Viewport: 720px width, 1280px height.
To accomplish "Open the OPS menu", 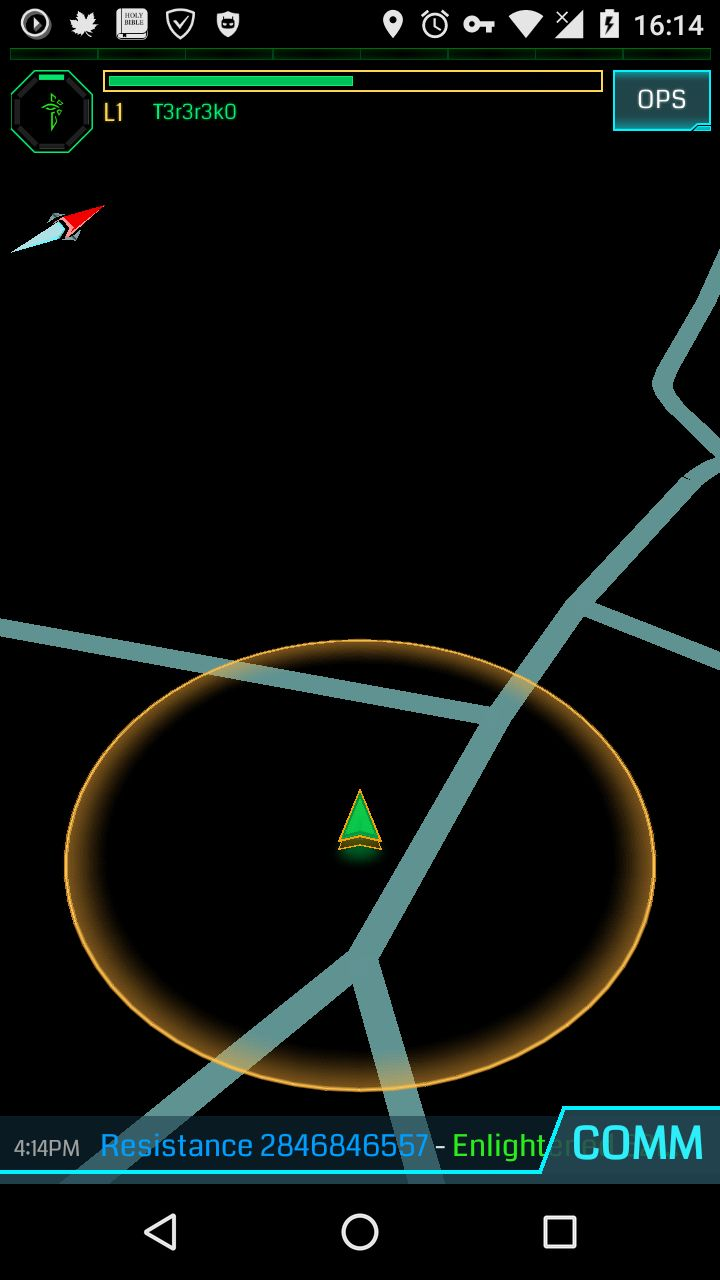I will [661, 100].
